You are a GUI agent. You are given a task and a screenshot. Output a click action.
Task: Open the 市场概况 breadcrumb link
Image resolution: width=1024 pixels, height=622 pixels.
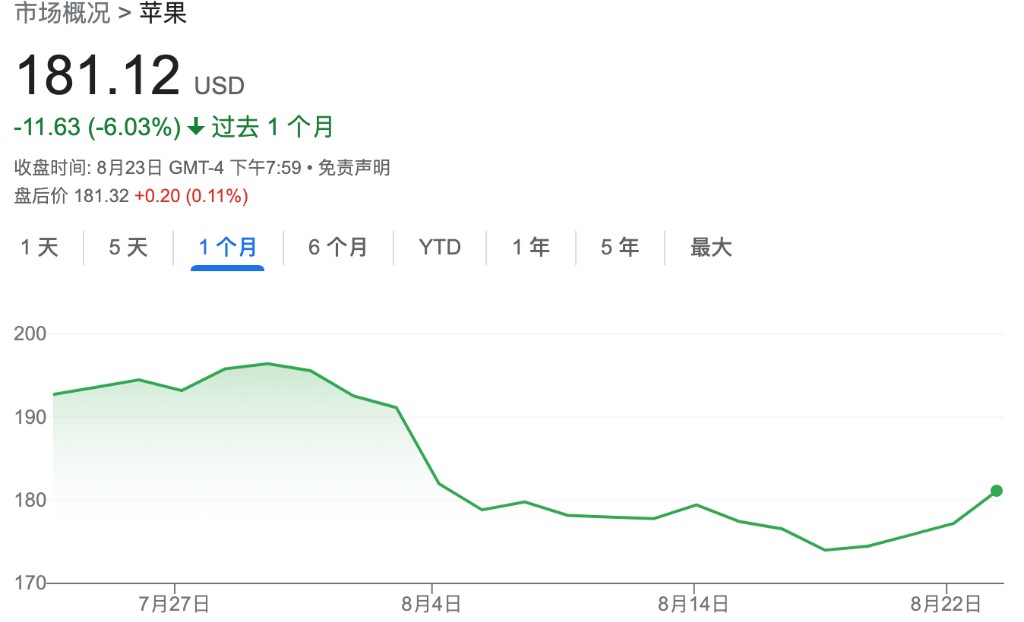tap(62, 14)
